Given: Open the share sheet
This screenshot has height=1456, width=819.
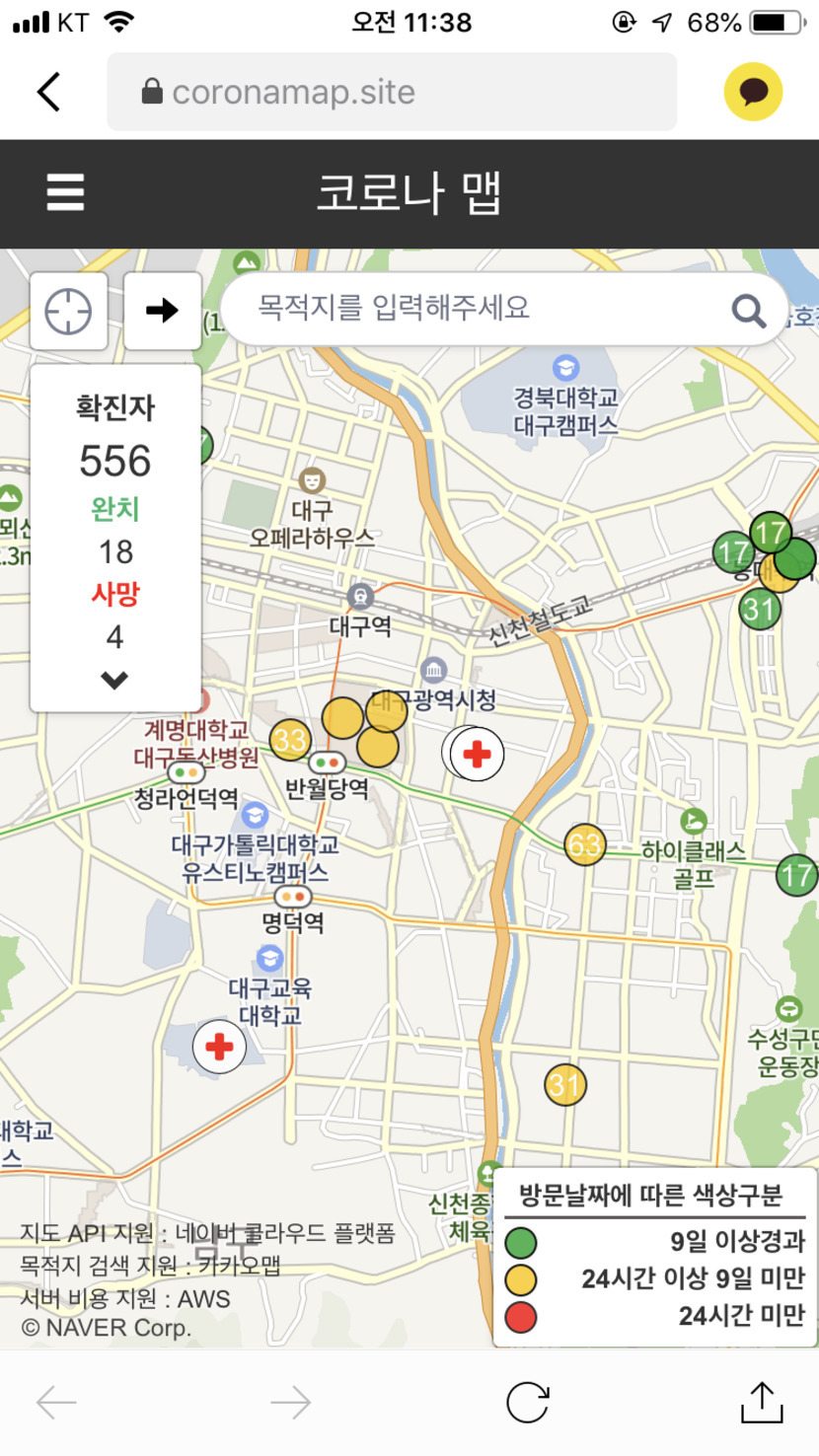Looking at the screenshot, I should coord(761,1402).
